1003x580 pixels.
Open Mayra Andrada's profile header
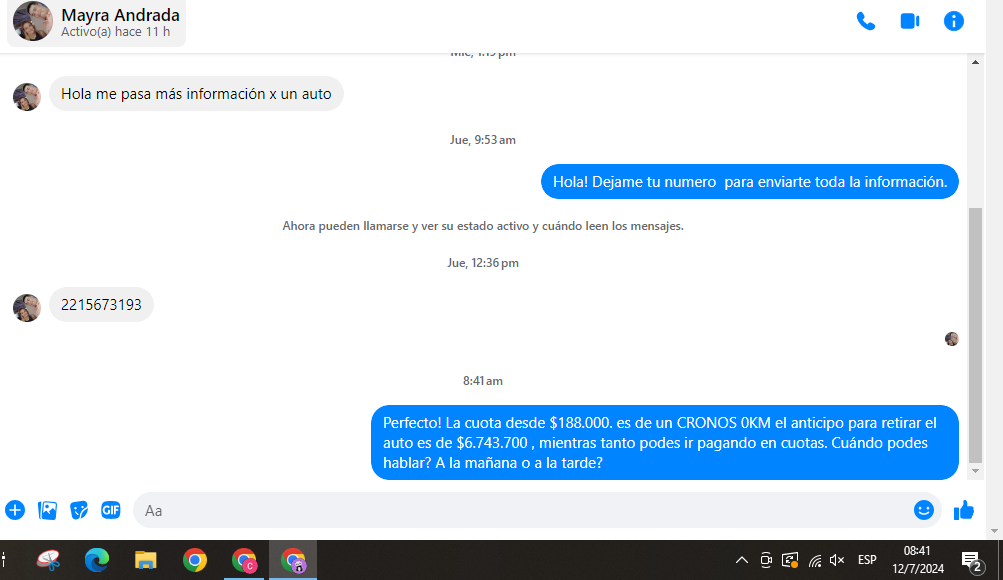97,22
